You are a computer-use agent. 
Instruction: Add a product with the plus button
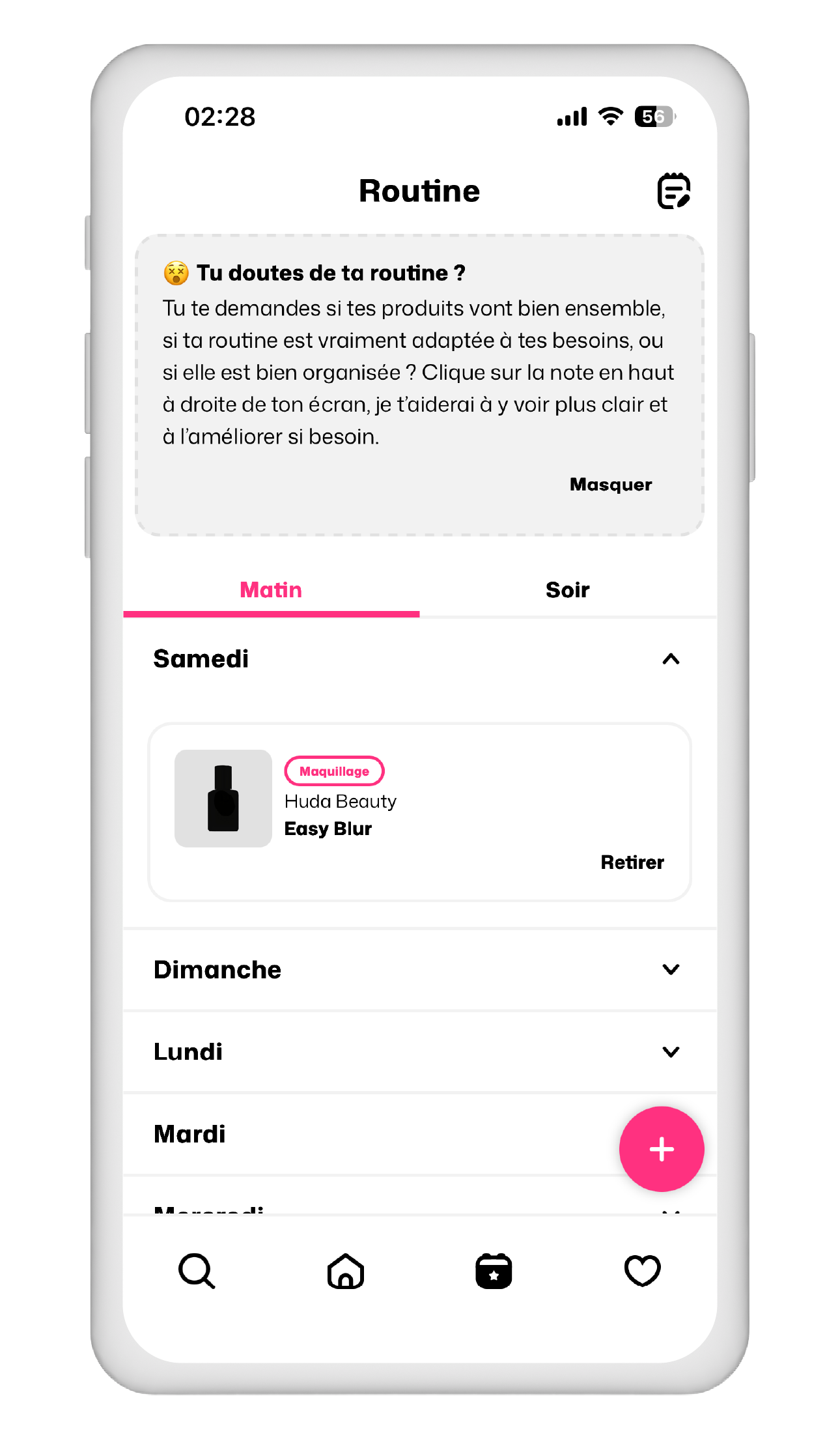click(x=661, y=1149)
